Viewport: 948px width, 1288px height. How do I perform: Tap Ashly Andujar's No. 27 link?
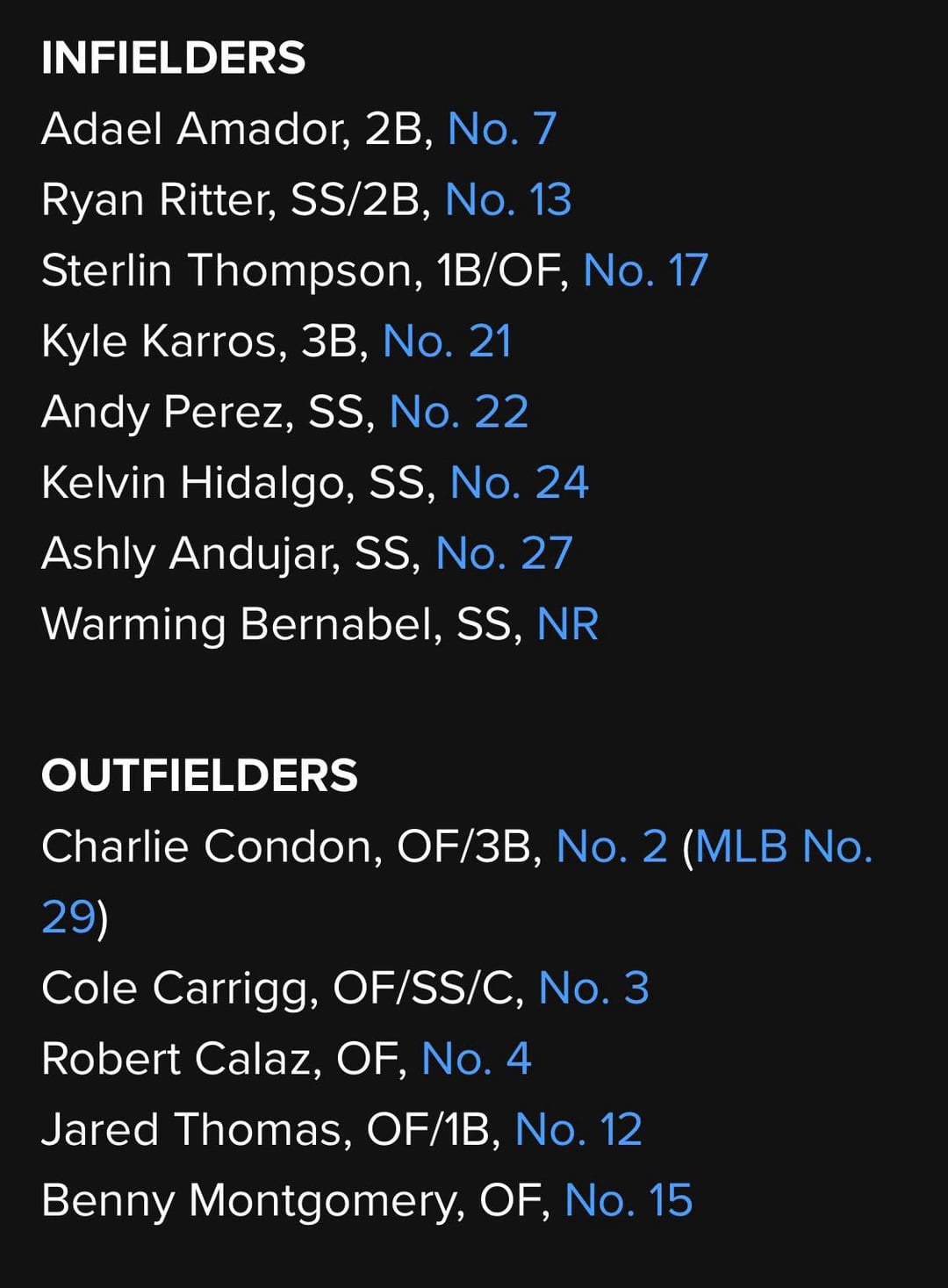click(504, 554)
